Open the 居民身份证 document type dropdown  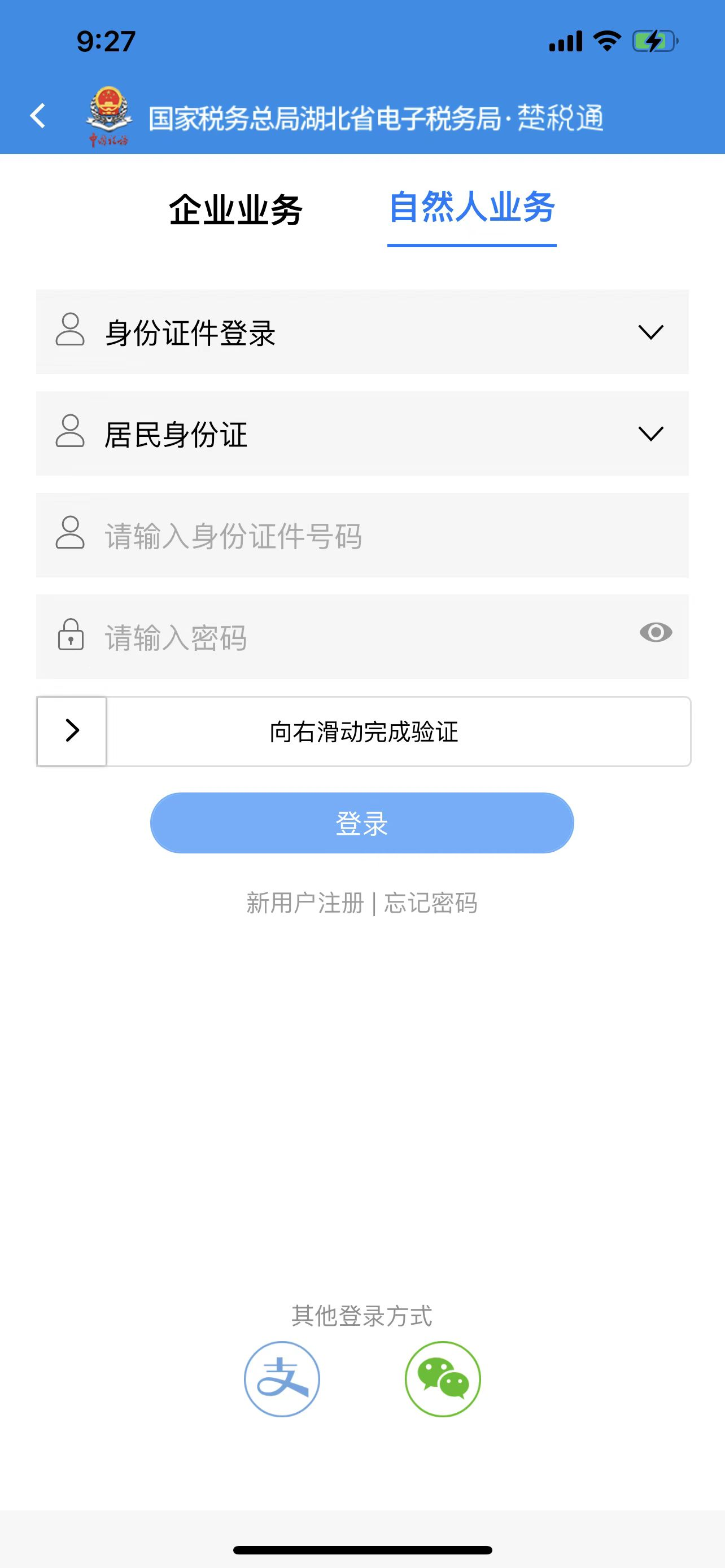[362, 433]
